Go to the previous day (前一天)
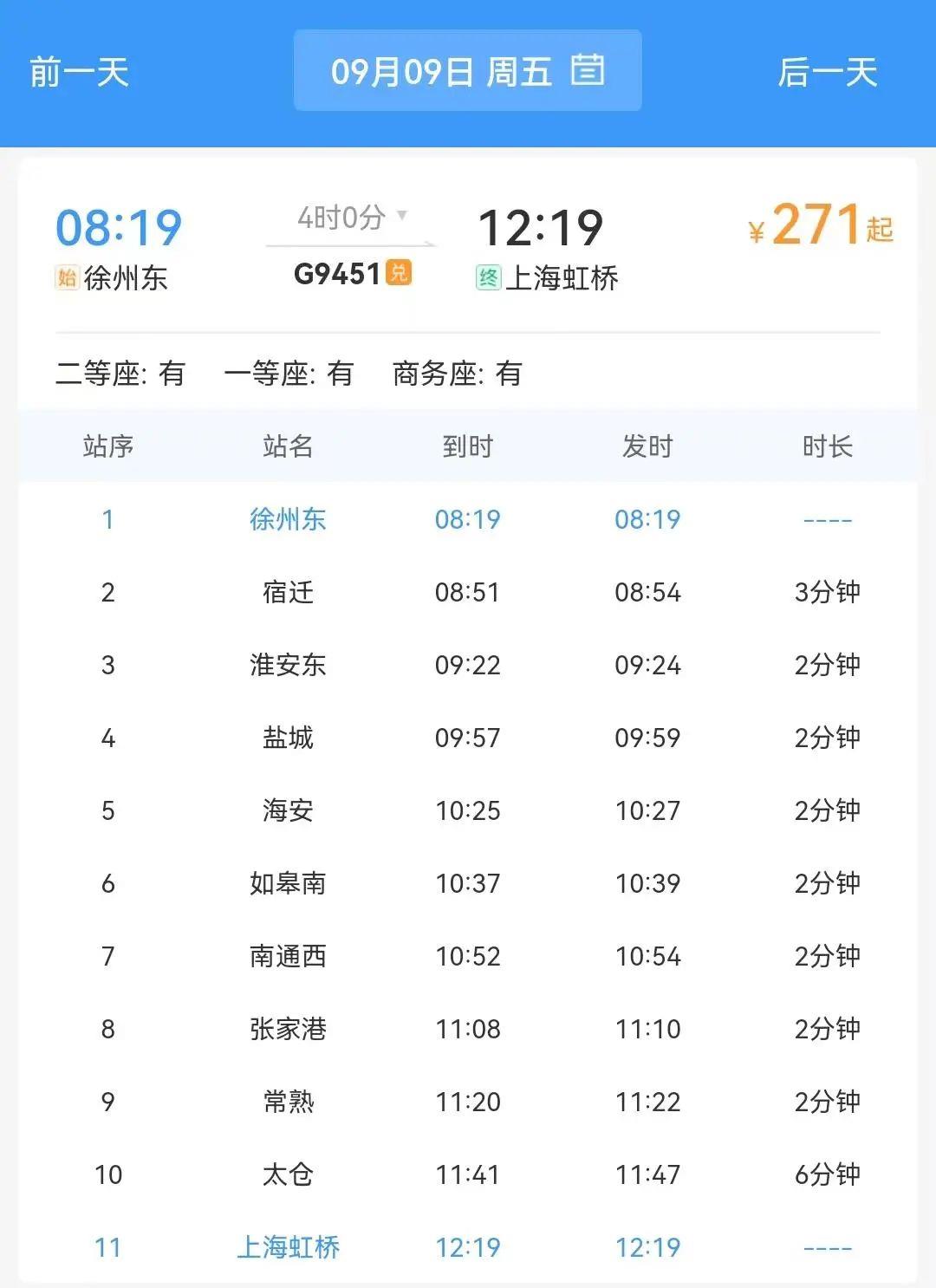The image size is (936, 1288). pos(79,72)
